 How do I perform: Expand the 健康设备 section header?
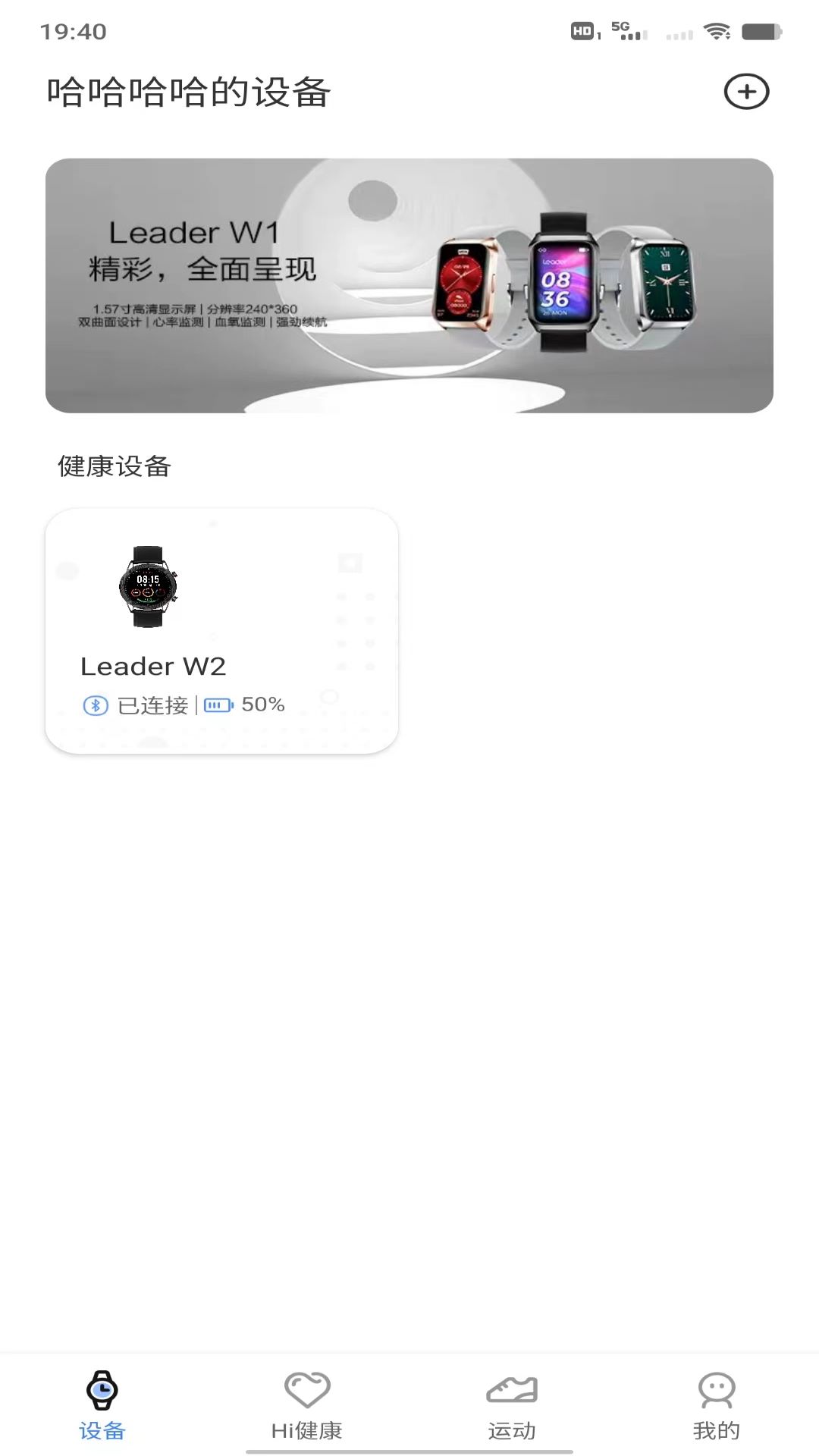click(115, 466)
